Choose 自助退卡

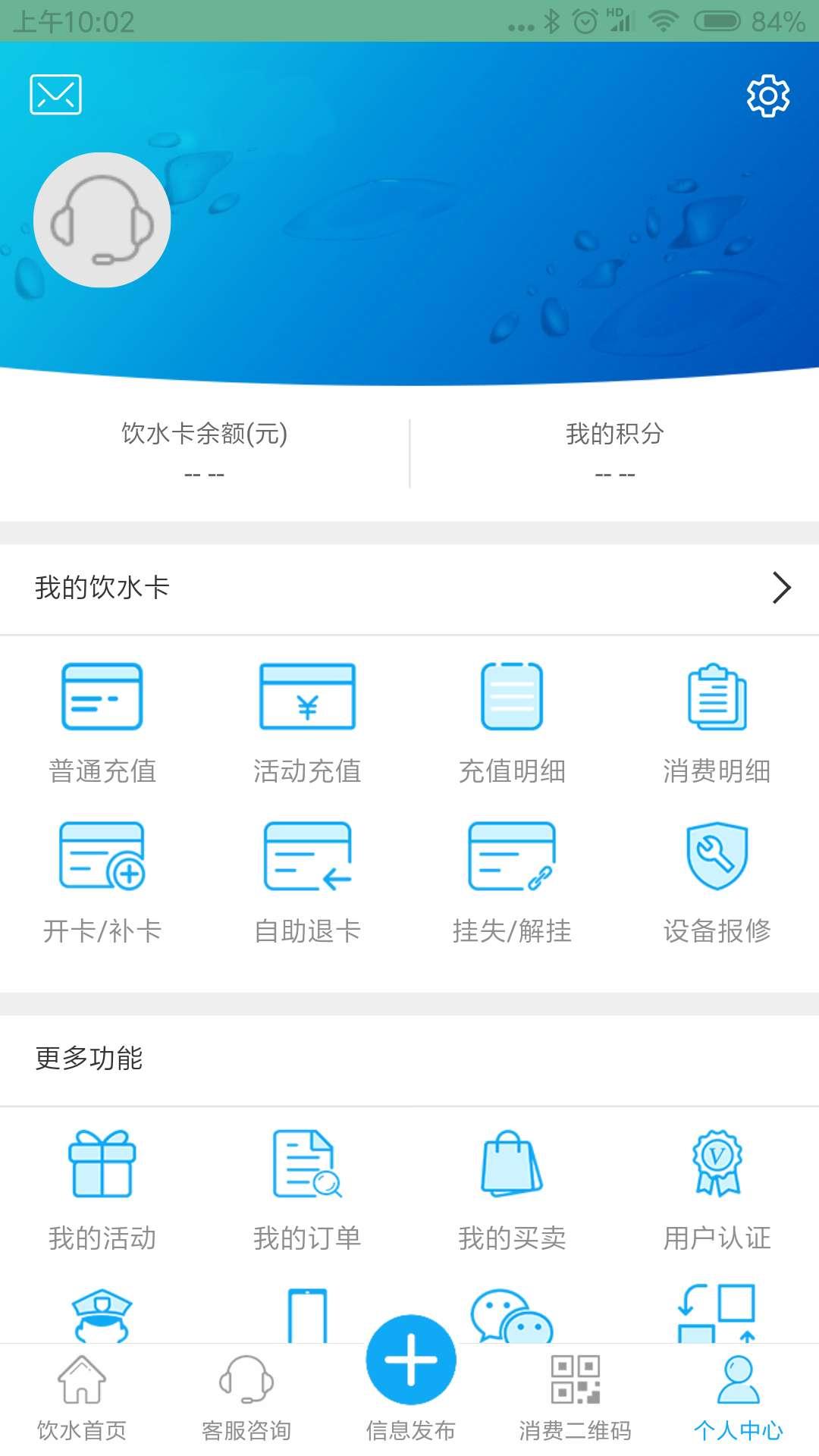pyautogui.click(x=307, y=880)
